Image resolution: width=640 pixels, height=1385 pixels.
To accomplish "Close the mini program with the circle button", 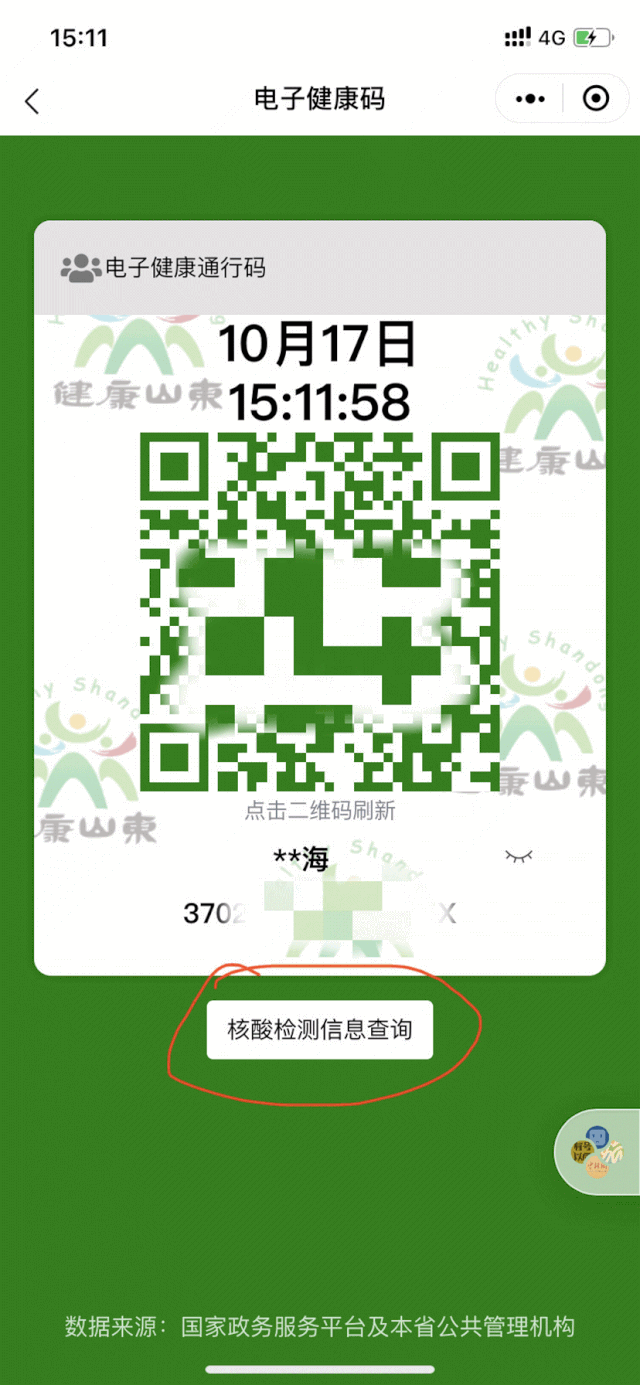I will [596, 99].
